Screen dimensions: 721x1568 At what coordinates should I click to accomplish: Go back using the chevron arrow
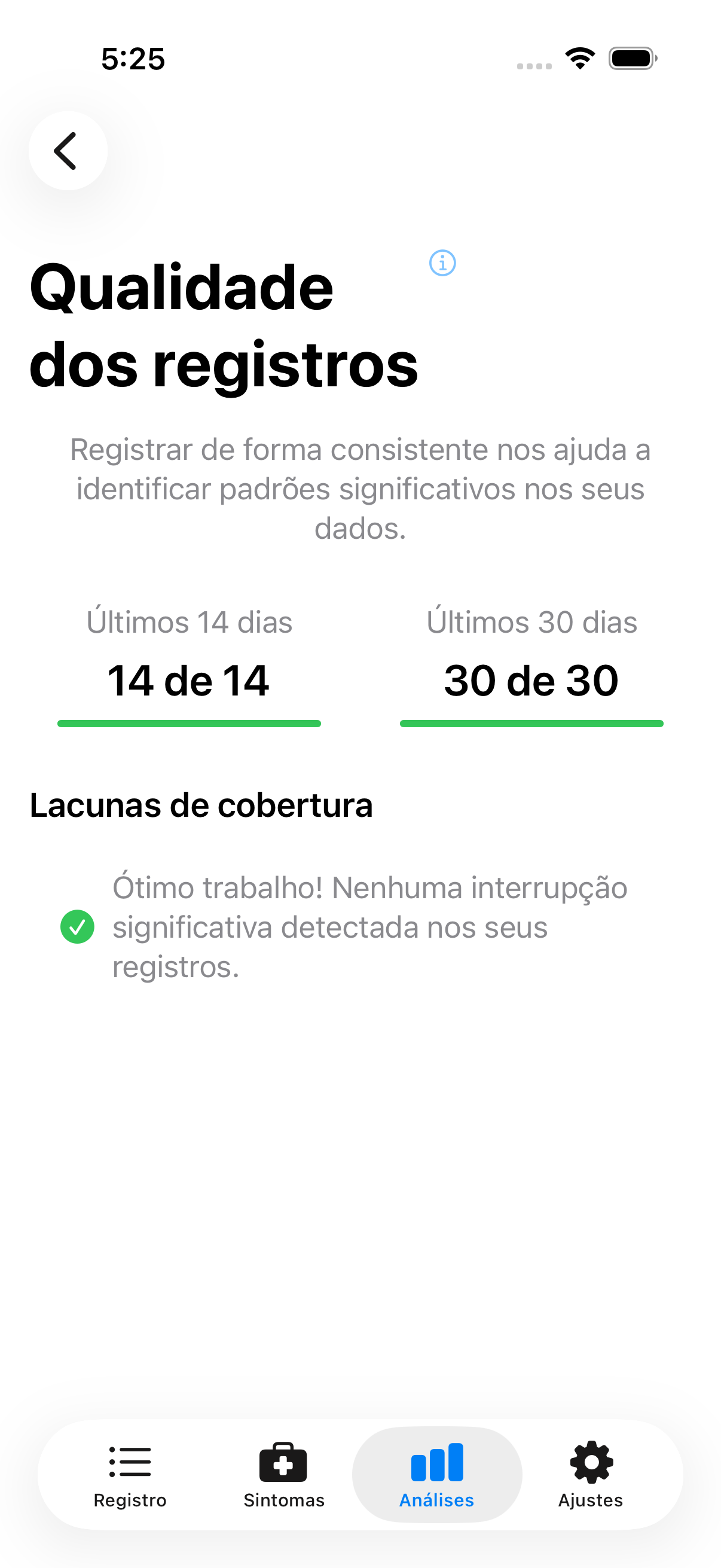coord(67,151)
